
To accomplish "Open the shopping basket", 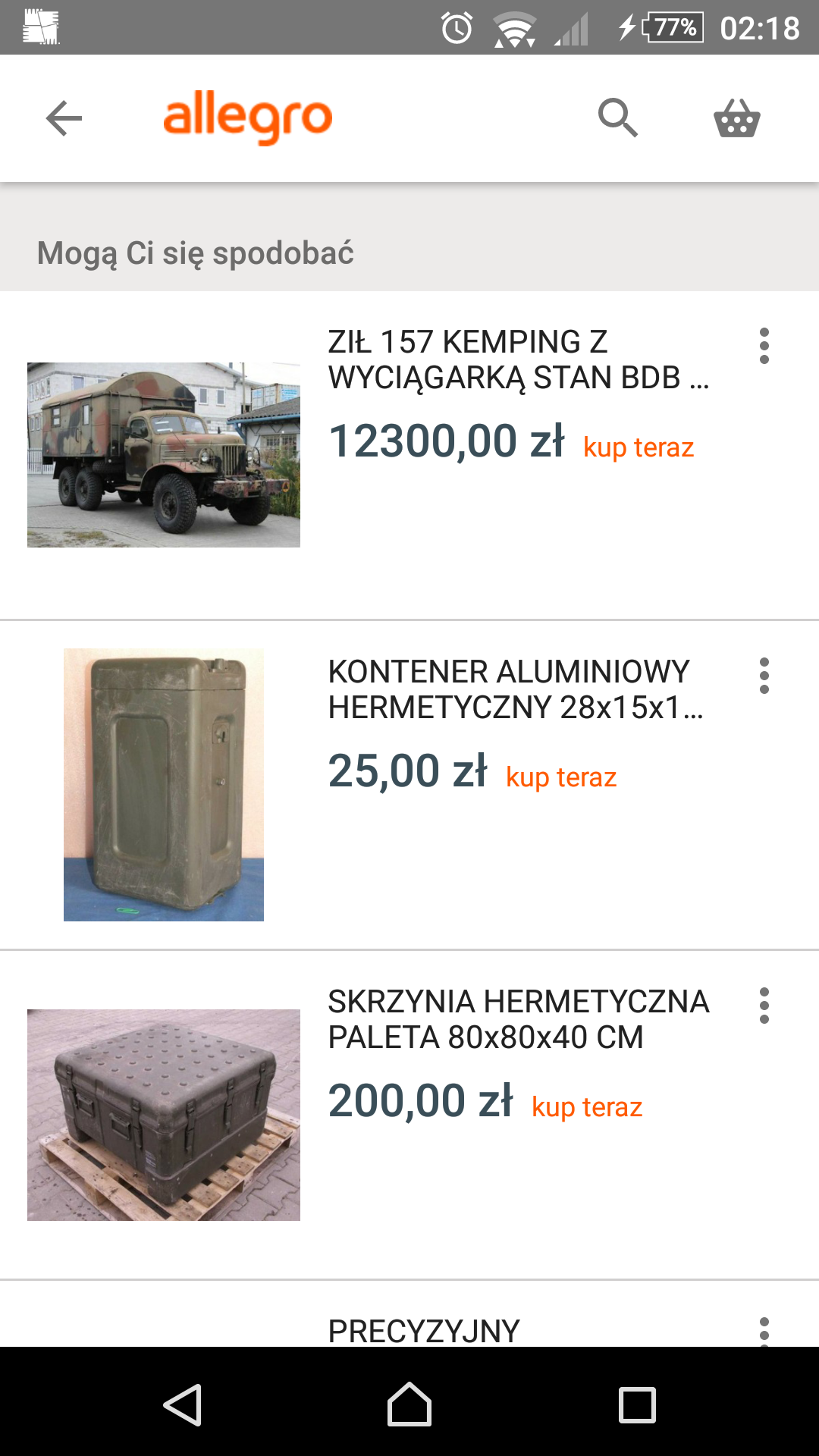I will click(736, 118).
